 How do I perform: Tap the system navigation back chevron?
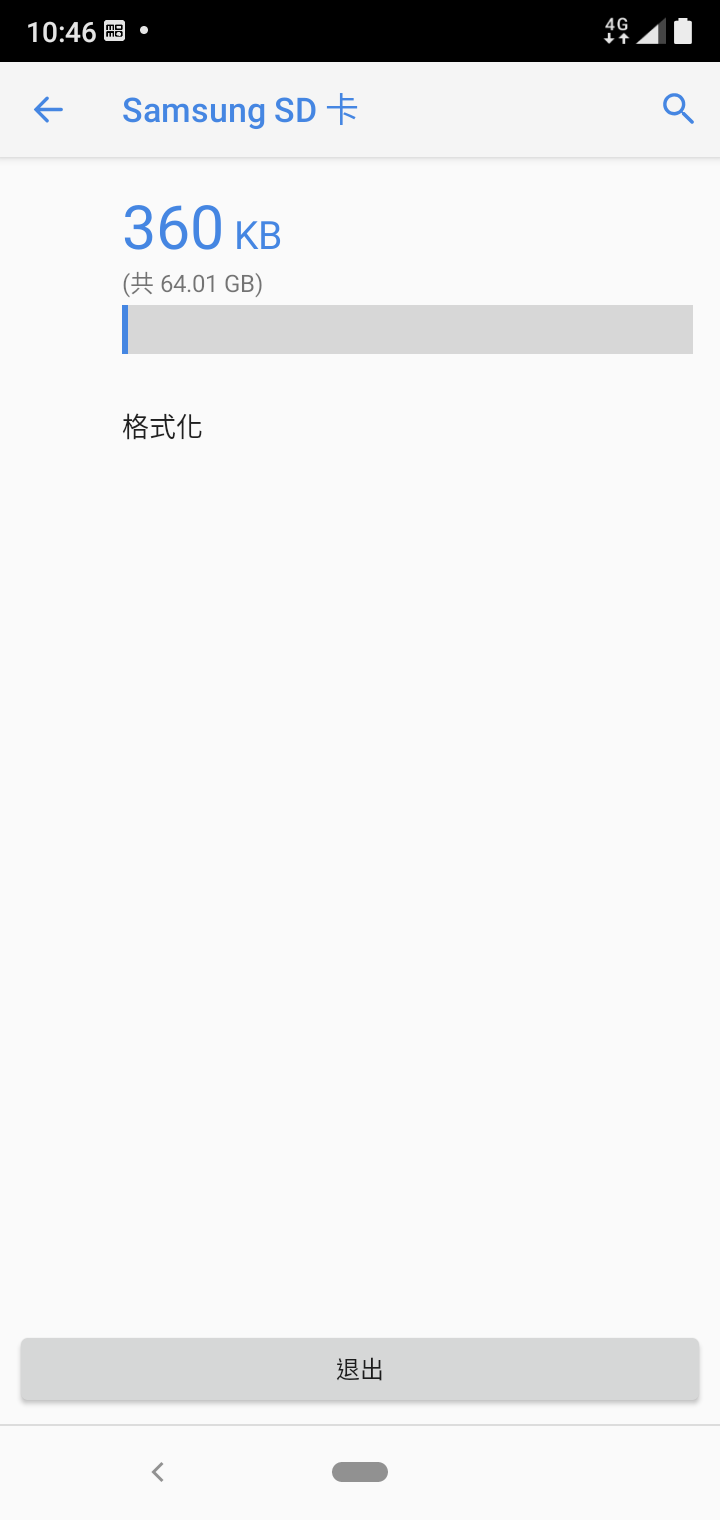point(157,1471)
